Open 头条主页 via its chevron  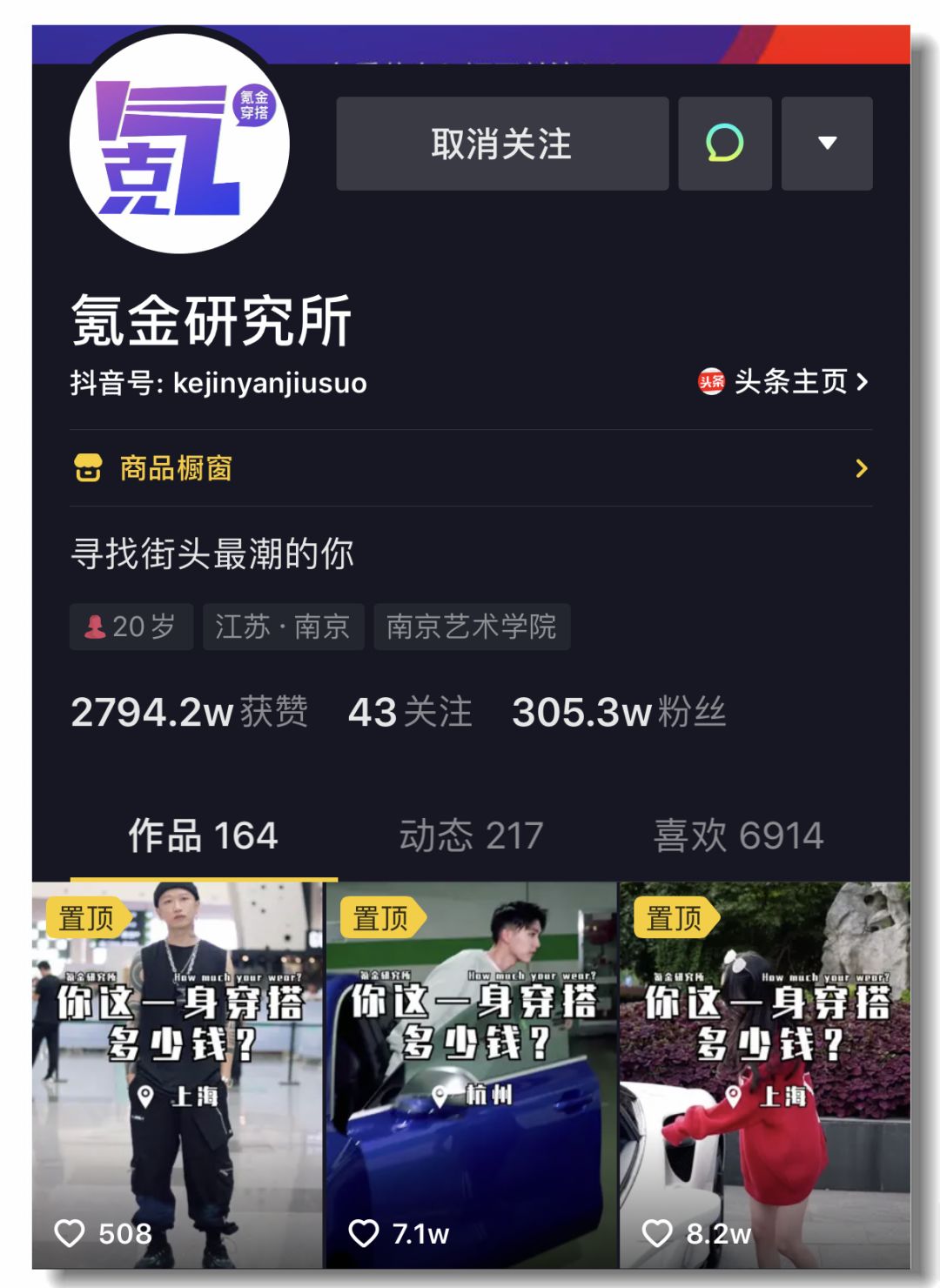tap(863, 381)
